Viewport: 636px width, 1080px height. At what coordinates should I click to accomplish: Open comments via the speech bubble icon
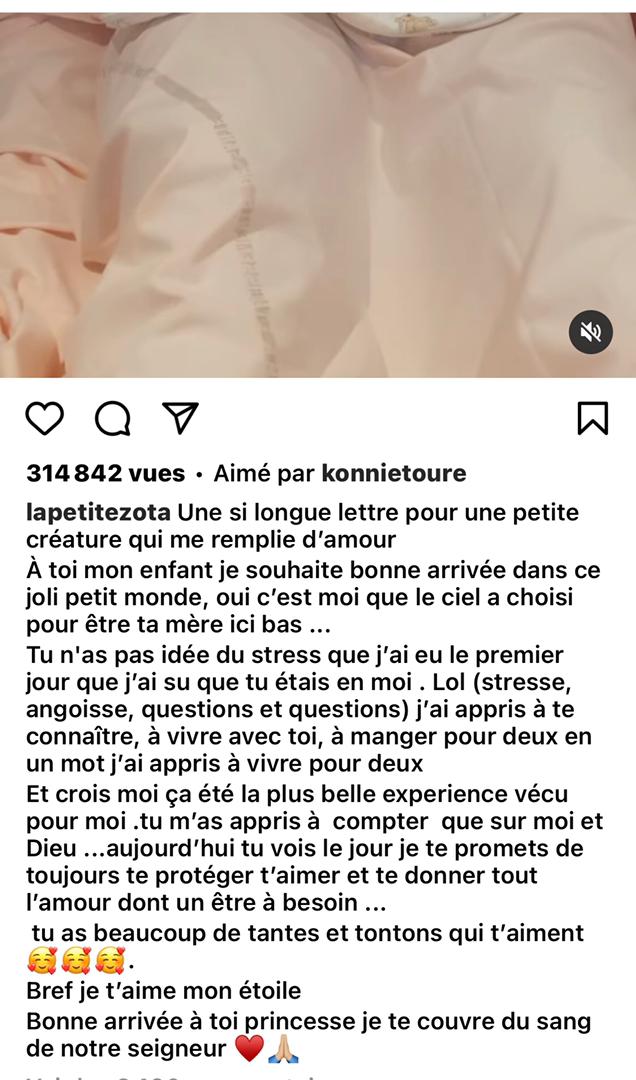[112, 419]
